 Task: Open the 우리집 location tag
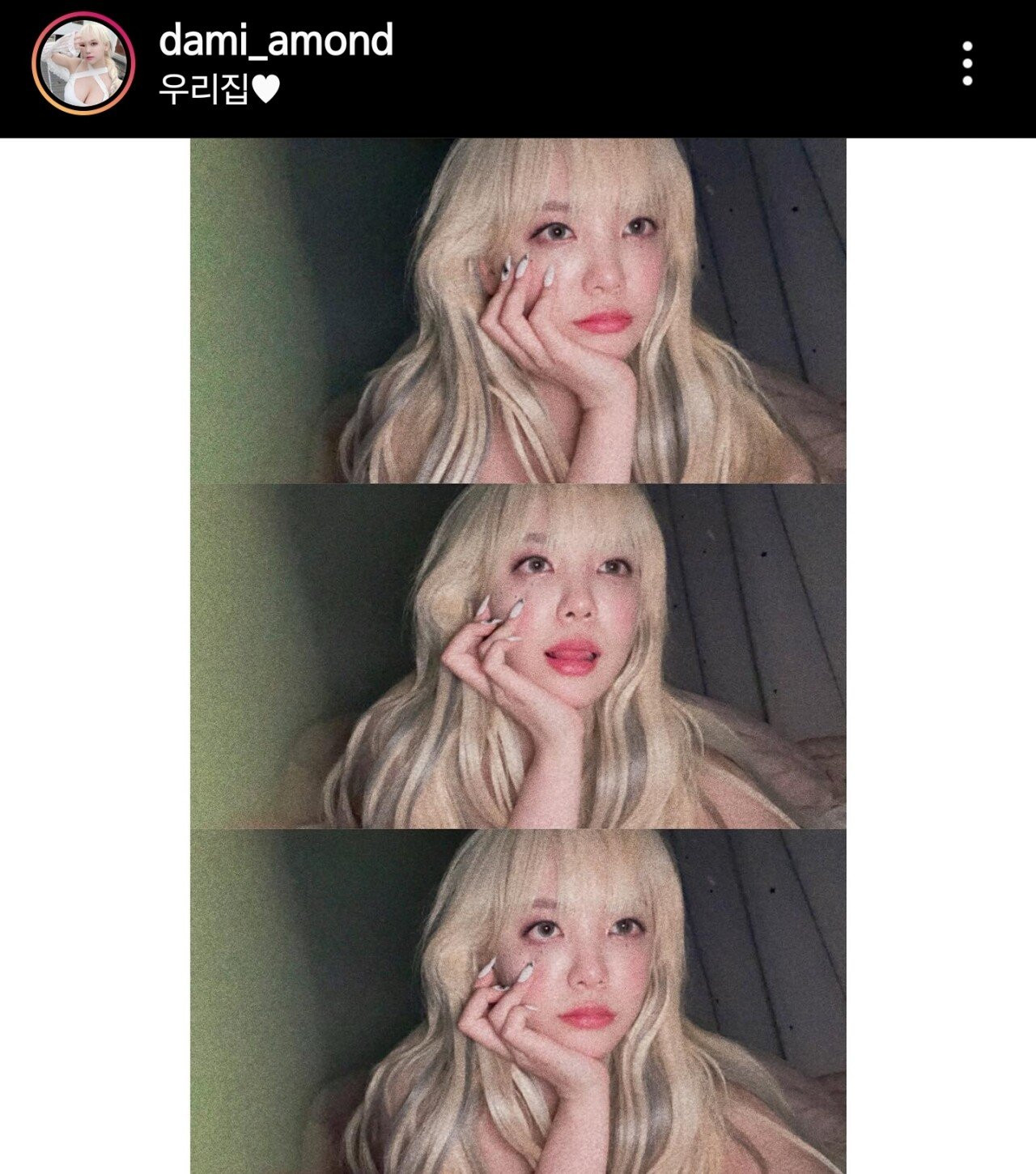(x=219, y=89)
